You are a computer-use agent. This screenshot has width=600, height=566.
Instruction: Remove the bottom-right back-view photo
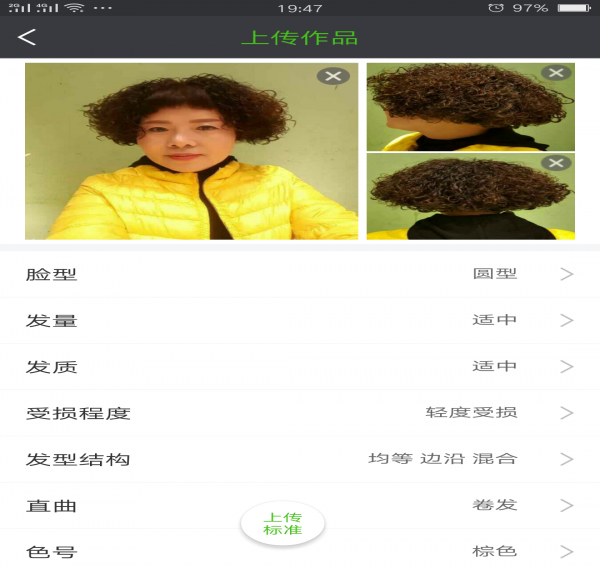pos(556,163)
